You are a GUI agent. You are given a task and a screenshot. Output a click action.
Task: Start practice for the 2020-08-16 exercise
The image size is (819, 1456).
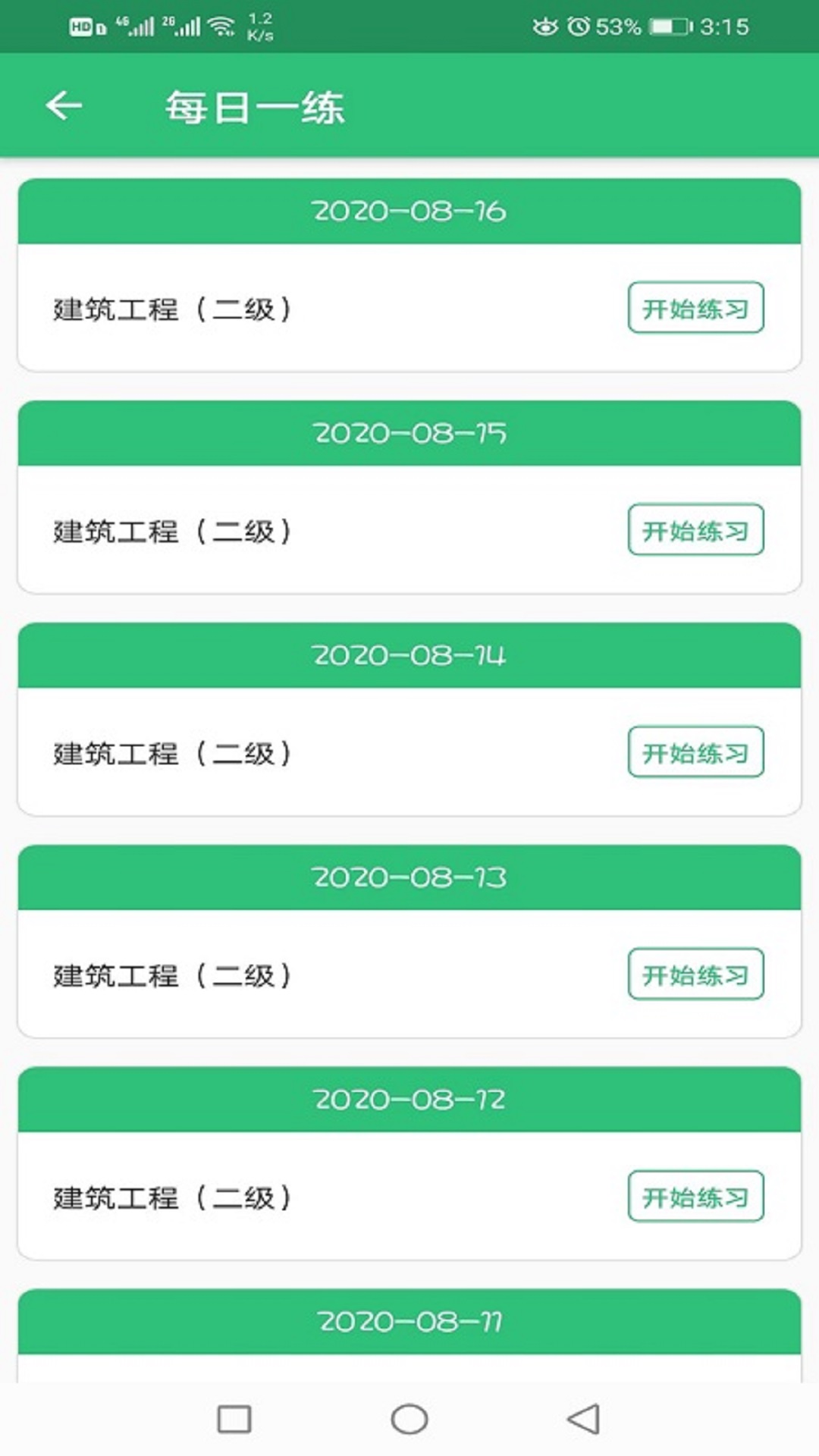[x=695, y=308]
